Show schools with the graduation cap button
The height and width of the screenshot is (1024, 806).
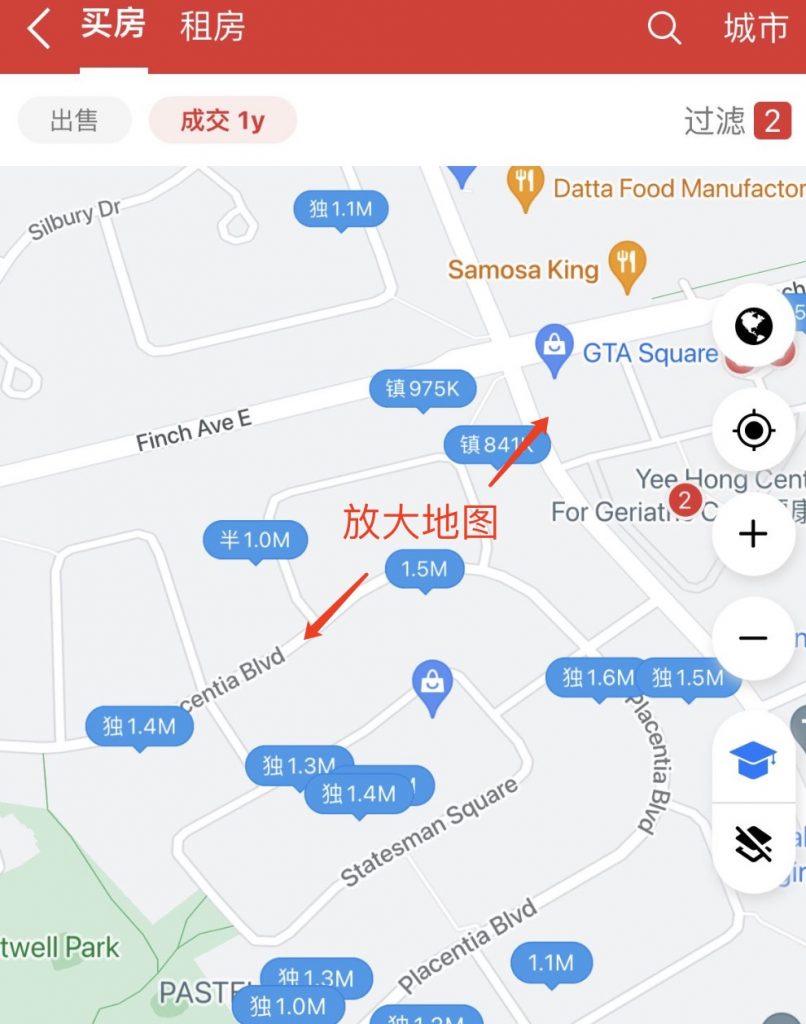coord(753,761)
